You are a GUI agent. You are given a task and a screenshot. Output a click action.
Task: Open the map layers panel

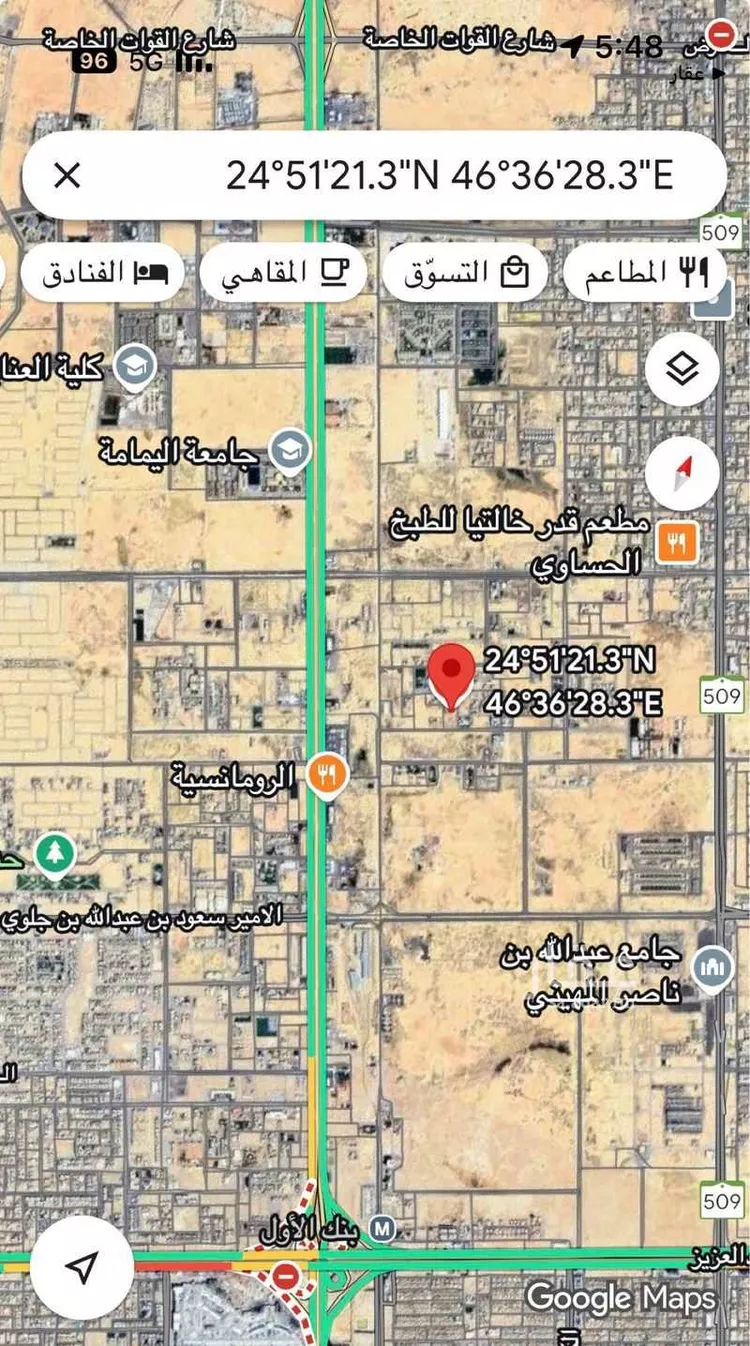point(683,369)
